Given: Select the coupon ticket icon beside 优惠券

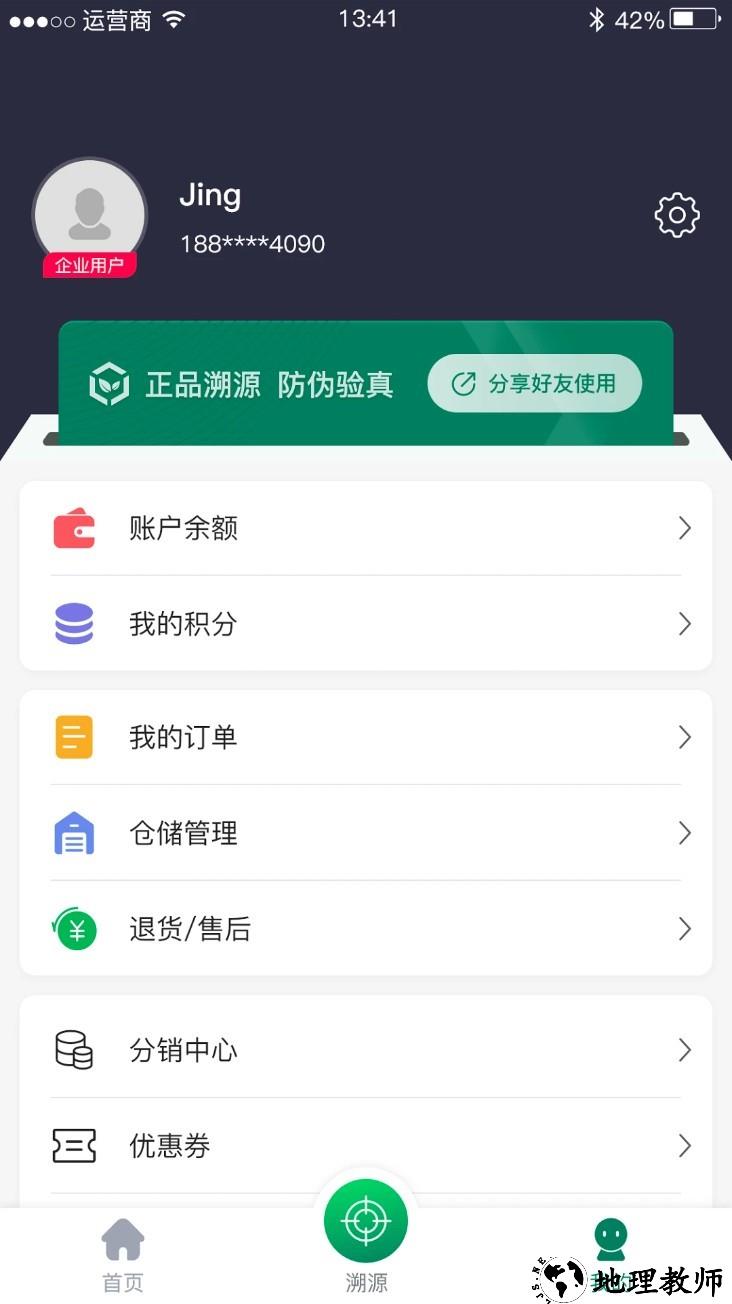Looking at the screenshot, I should (74, 1146).
